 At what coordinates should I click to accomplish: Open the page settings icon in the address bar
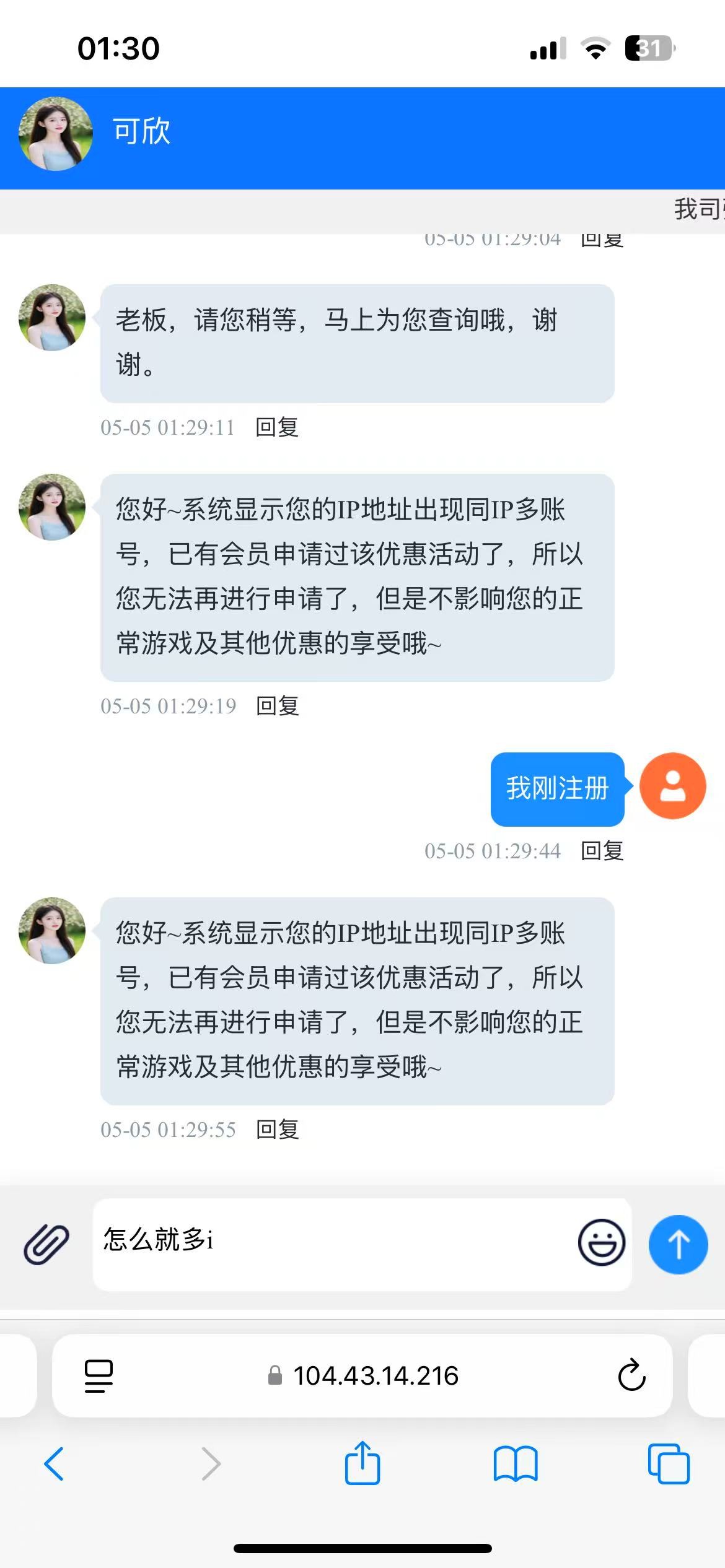click(99, 1376)
